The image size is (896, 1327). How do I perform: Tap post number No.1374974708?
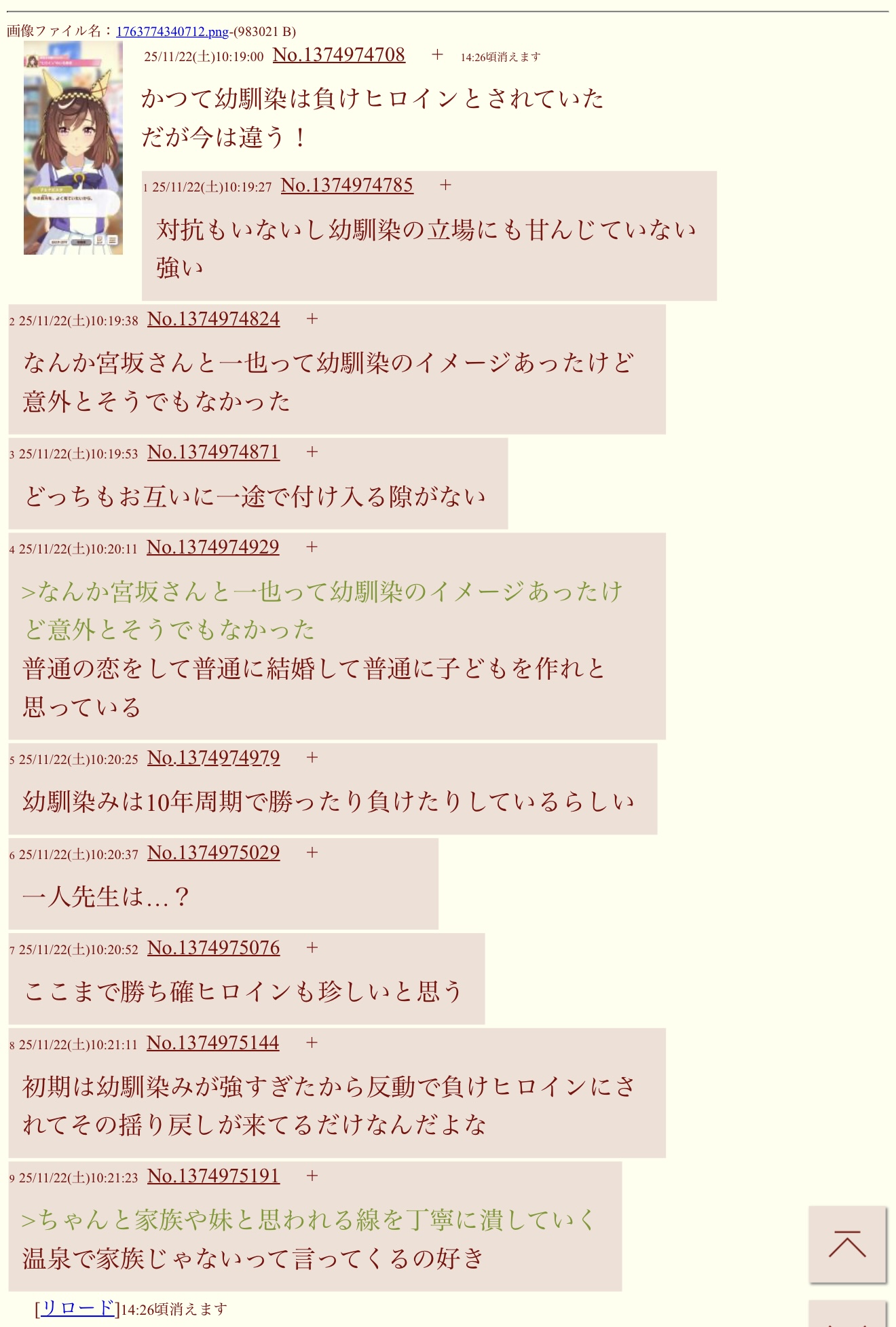coord(339,55)
